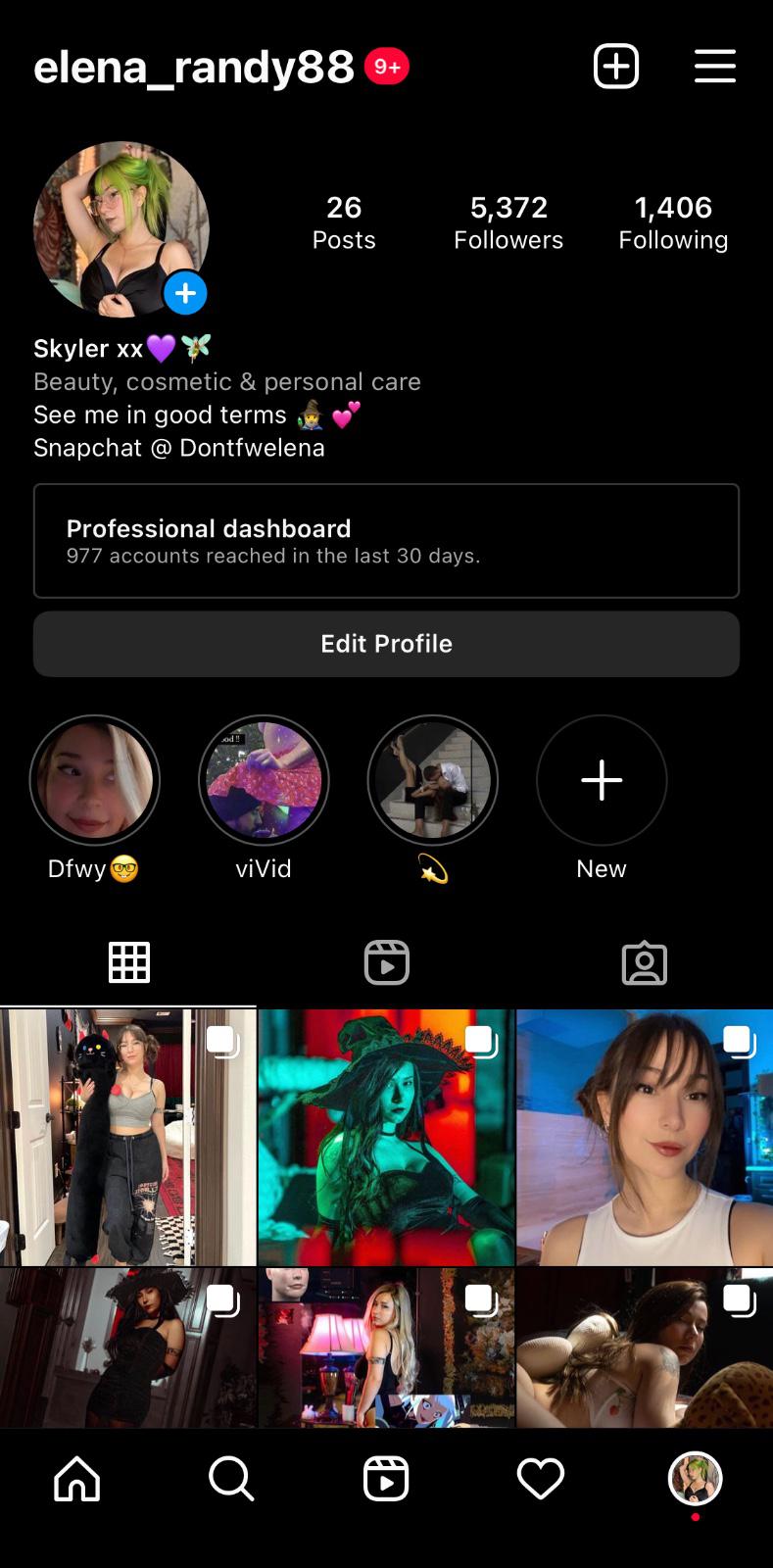Switch to the tagged photos tab

pyautogui.click(x=644, y=962)
